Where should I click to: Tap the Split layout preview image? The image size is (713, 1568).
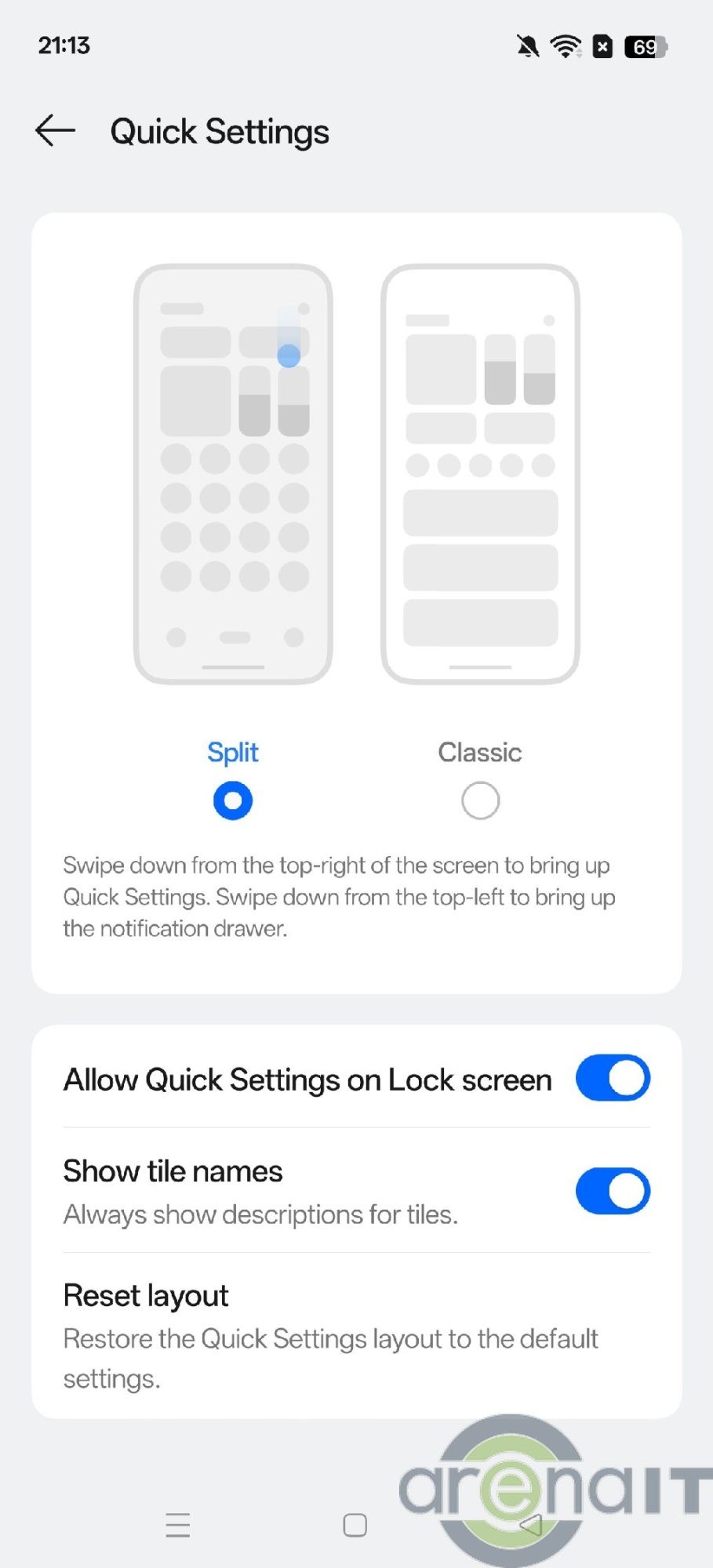(233, 474)
